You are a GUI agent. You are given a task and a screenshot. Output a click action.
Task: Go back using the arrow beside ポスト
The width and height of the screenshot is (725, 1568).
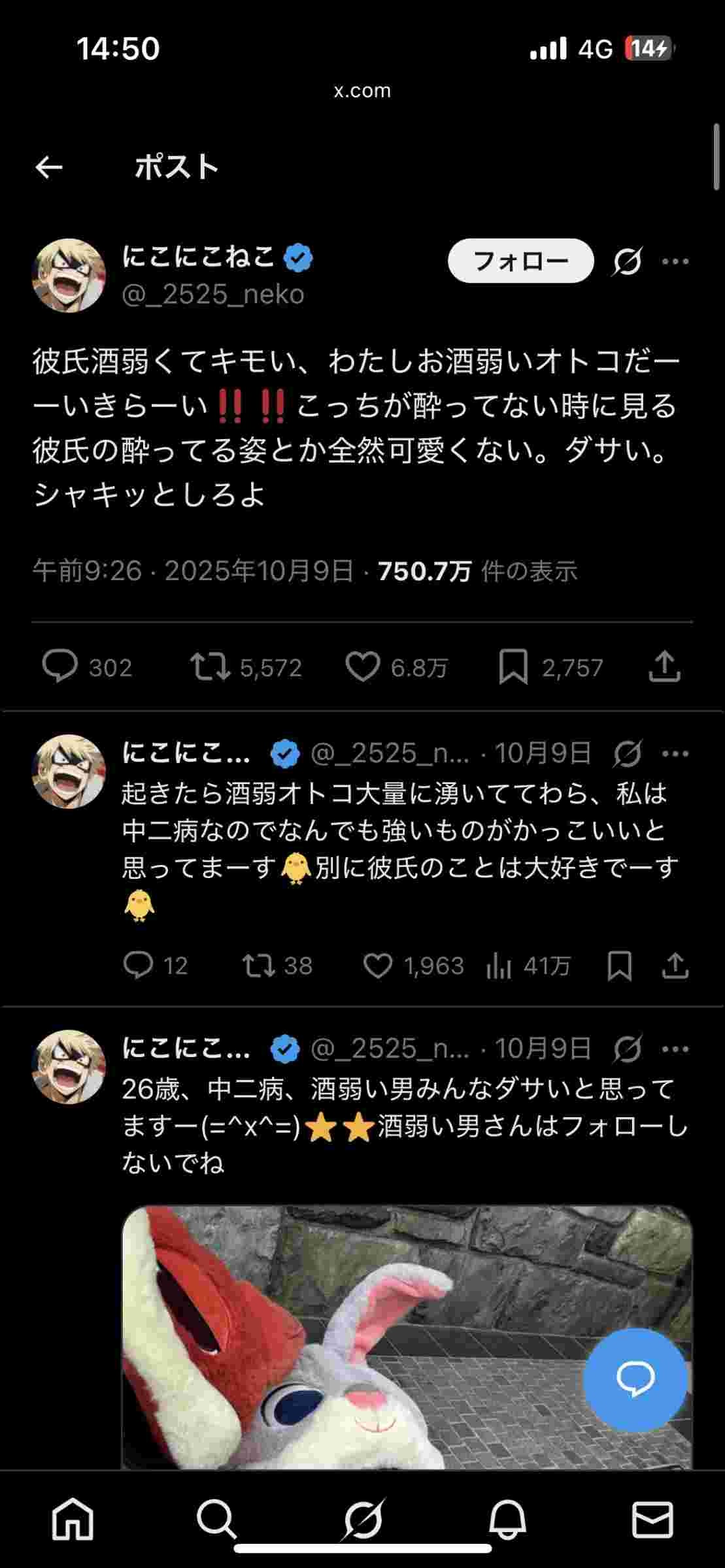(x=49, y=168)
